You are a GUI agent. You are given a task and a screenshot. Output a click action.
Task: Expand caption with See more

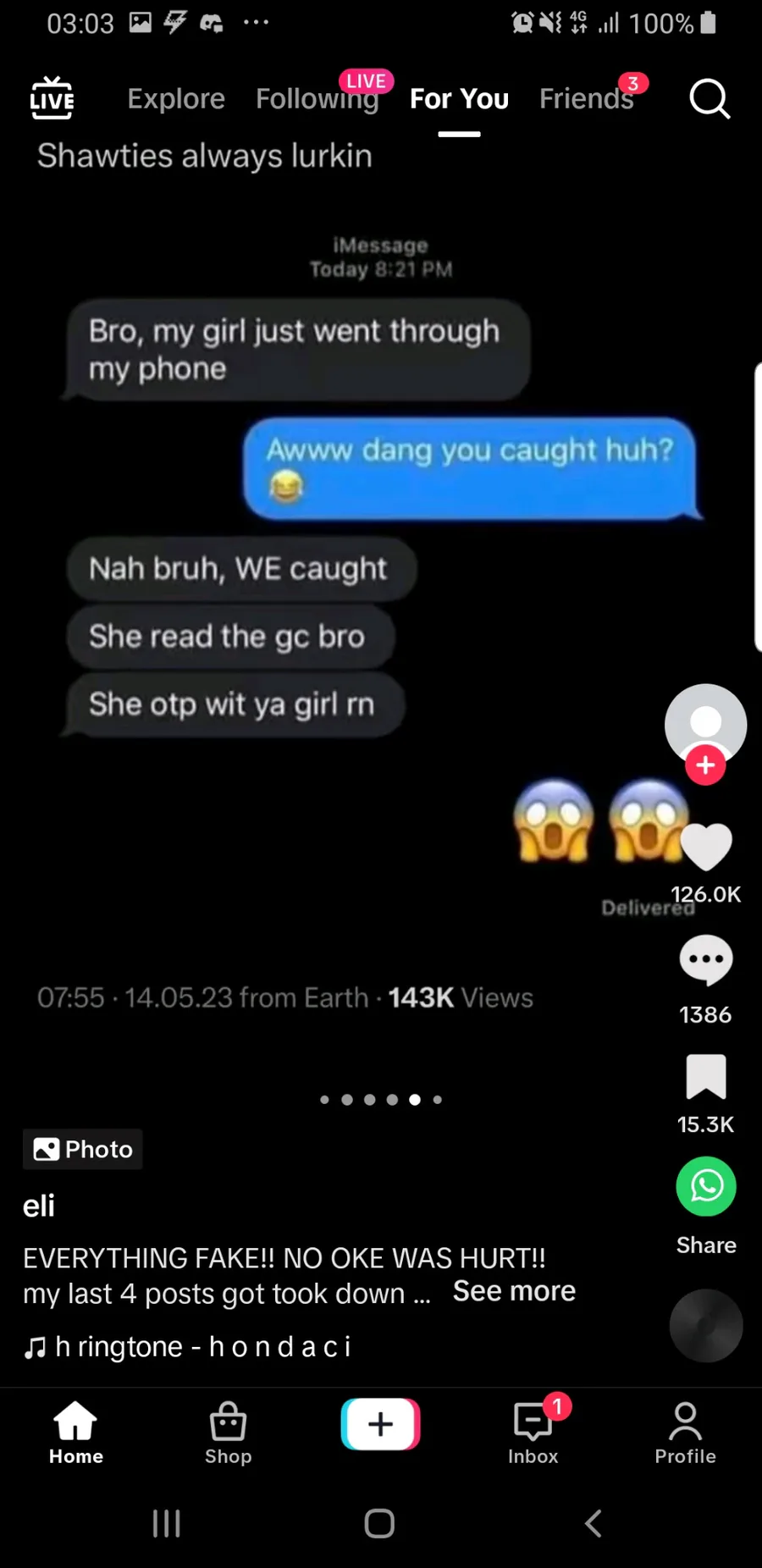click(x=514, y=1291)
